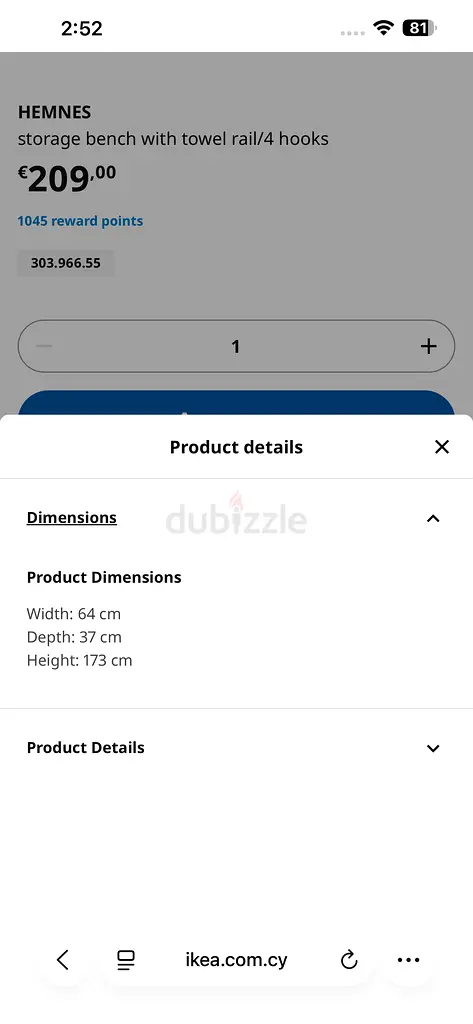Reload the current page
This screenshot has width=473, height=1024.
[x=349, y=959]
